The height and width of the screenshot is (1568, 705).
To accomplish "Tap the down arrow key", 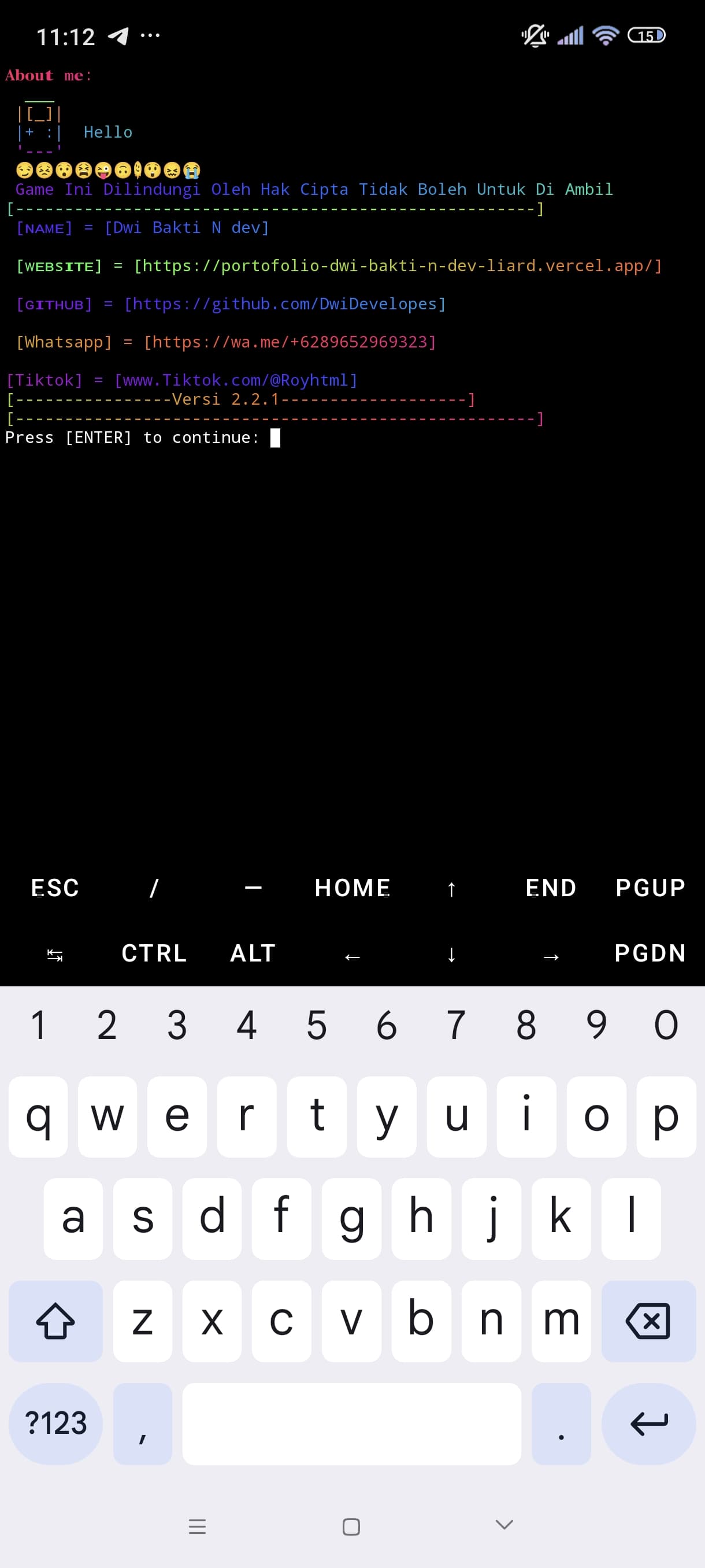I will coord(451,954).
